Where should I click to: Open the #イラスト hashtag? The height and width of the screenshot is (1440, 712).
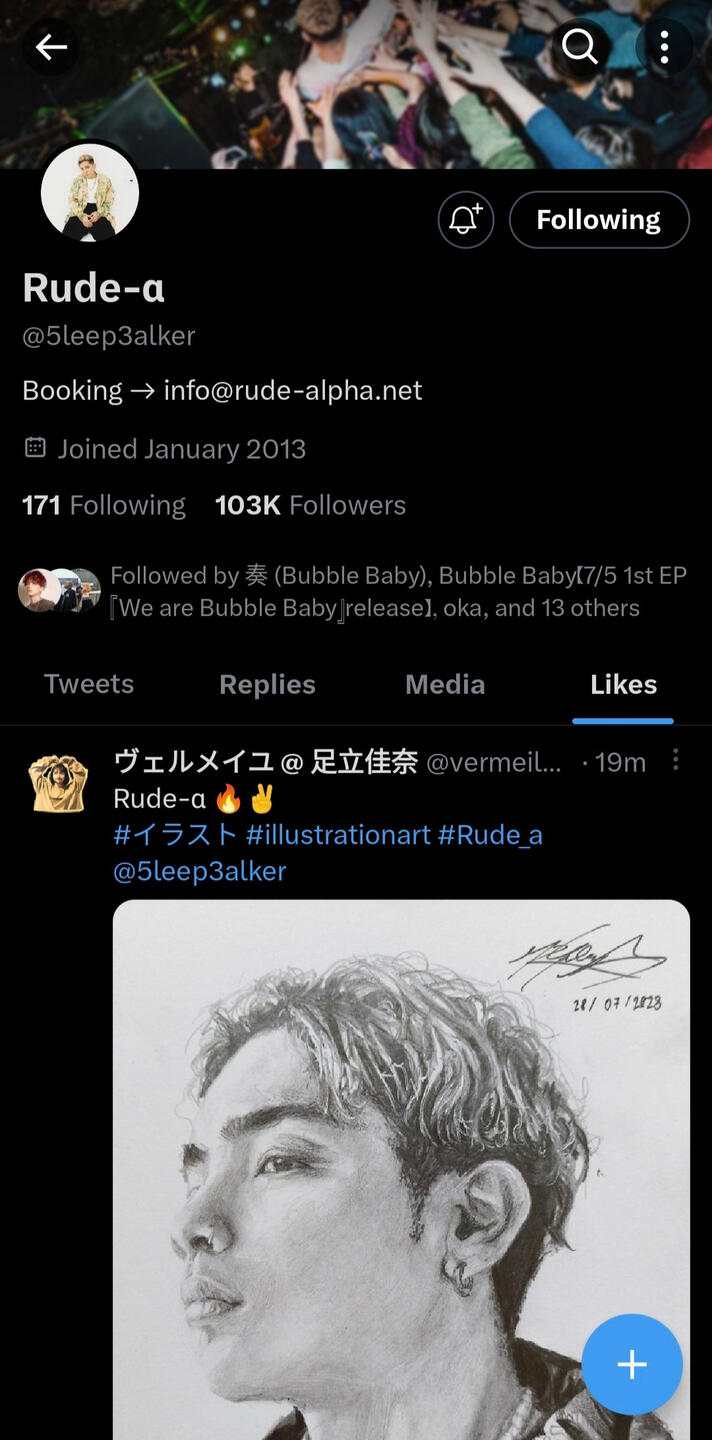click(x=175, y=834)
